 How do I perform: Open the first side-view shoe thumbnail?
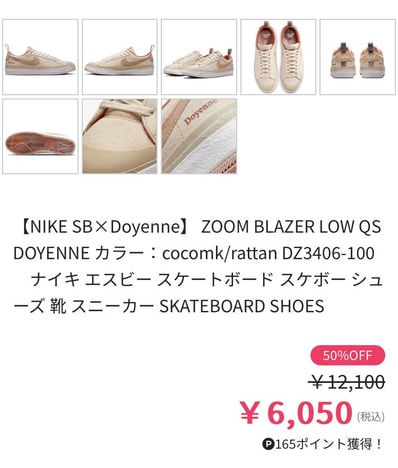[x=40, y=57]
